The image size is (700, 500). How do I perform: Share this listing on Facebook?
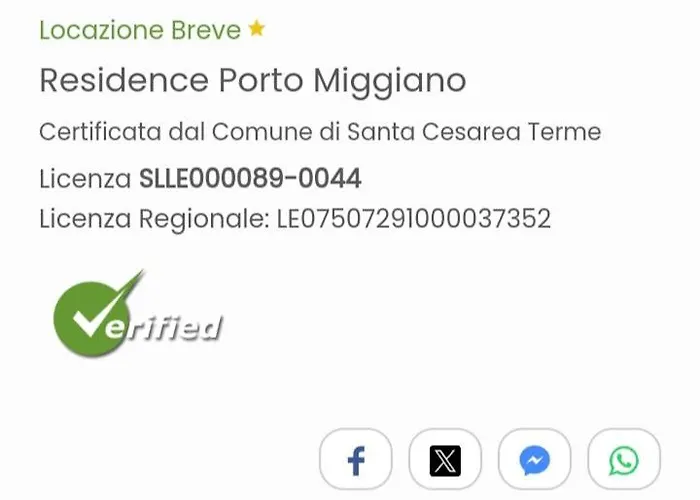[x=355, y=461]
